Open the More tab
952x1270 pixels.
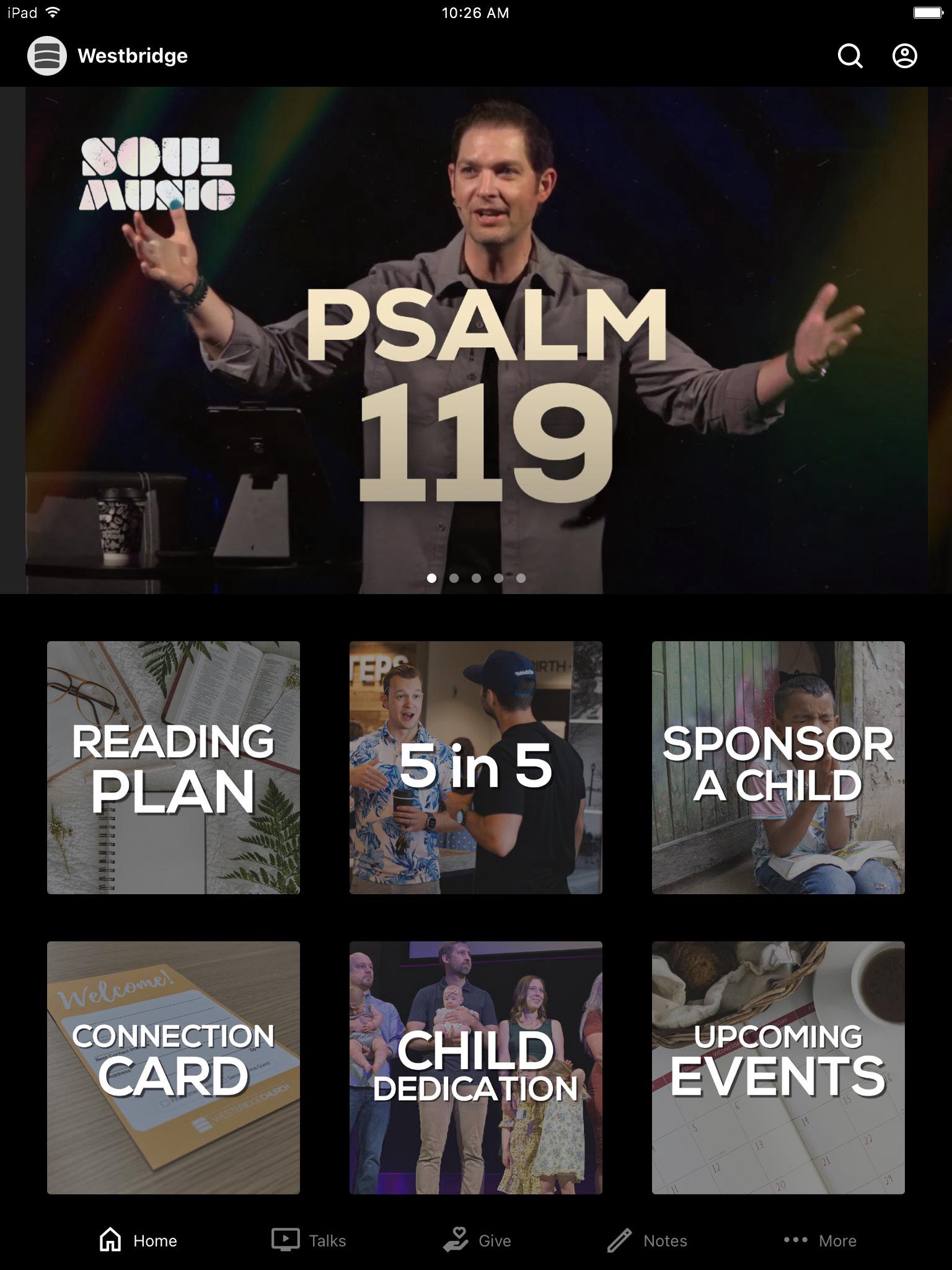819,1240
